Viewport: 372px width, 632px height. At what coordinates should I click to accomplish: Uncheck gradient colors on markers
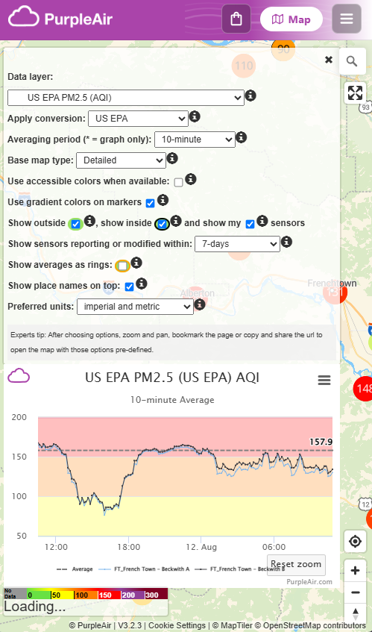(x=150, y=203)
